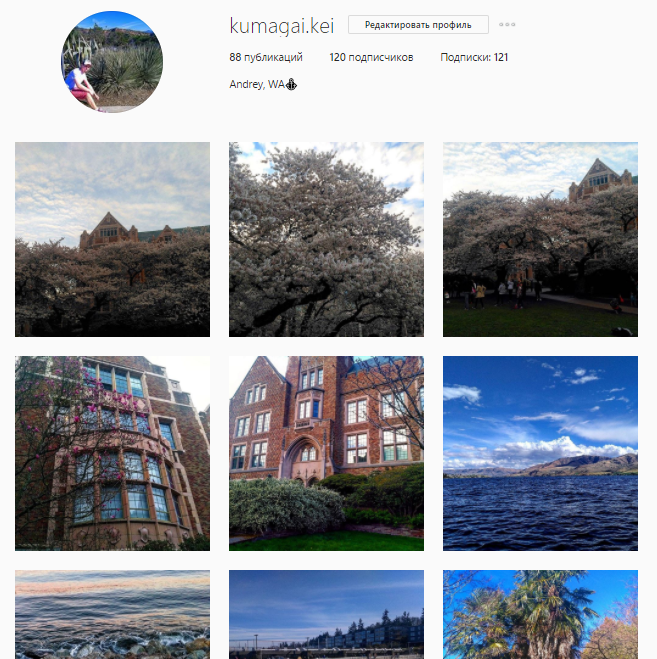Open the post of the brick building with pink flowers

point(112,453)
